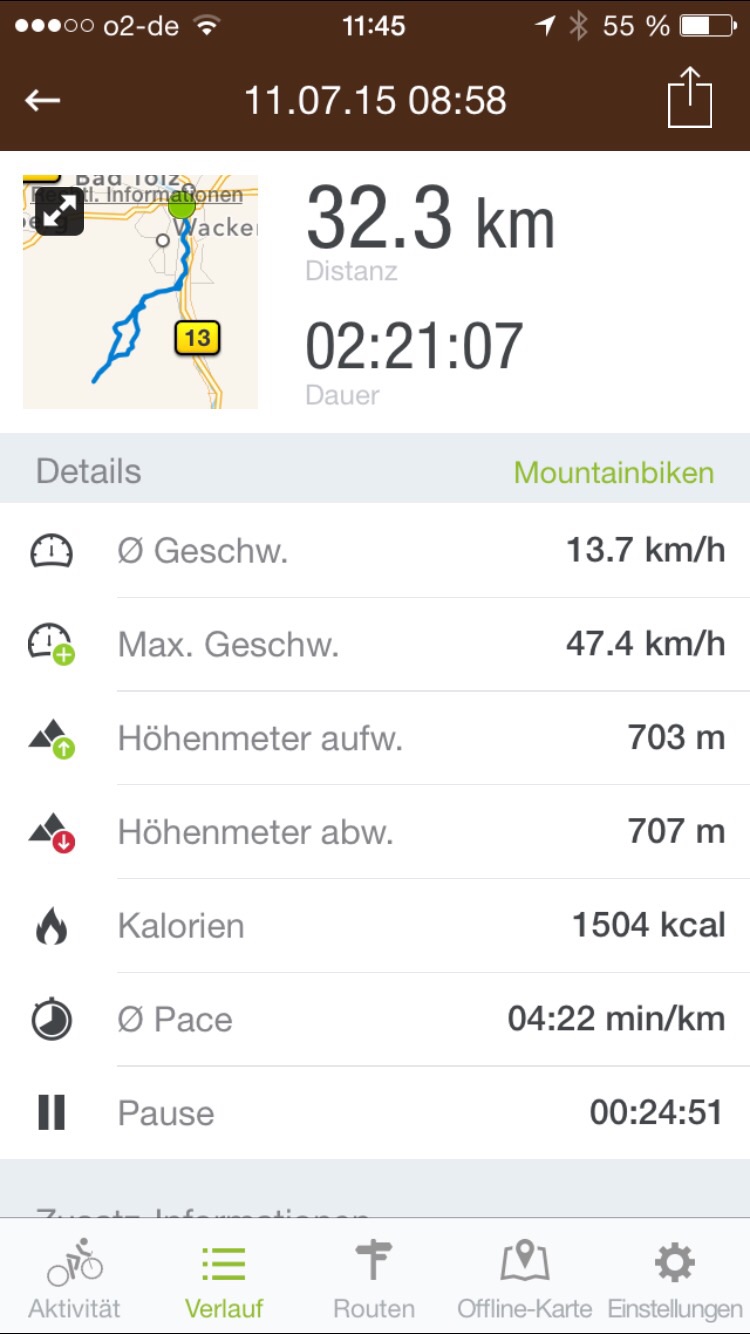This screenshot has width=750, height=1334.
Task: Switch to the Aktivität tab
Action: pyautogui.click(x=75, y=1278)
